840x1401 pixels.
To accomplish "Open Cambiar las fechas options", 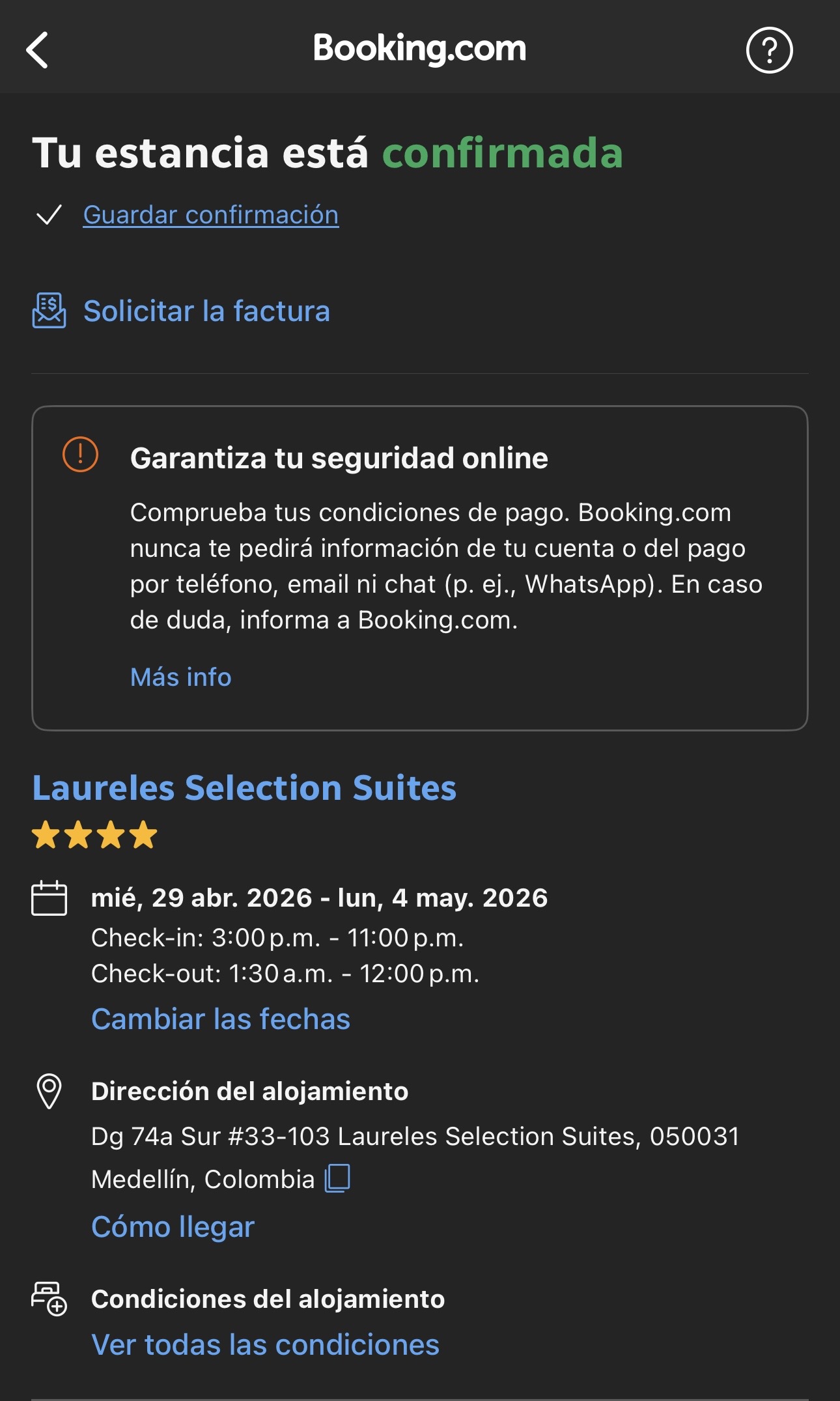I will (221, 1017).
